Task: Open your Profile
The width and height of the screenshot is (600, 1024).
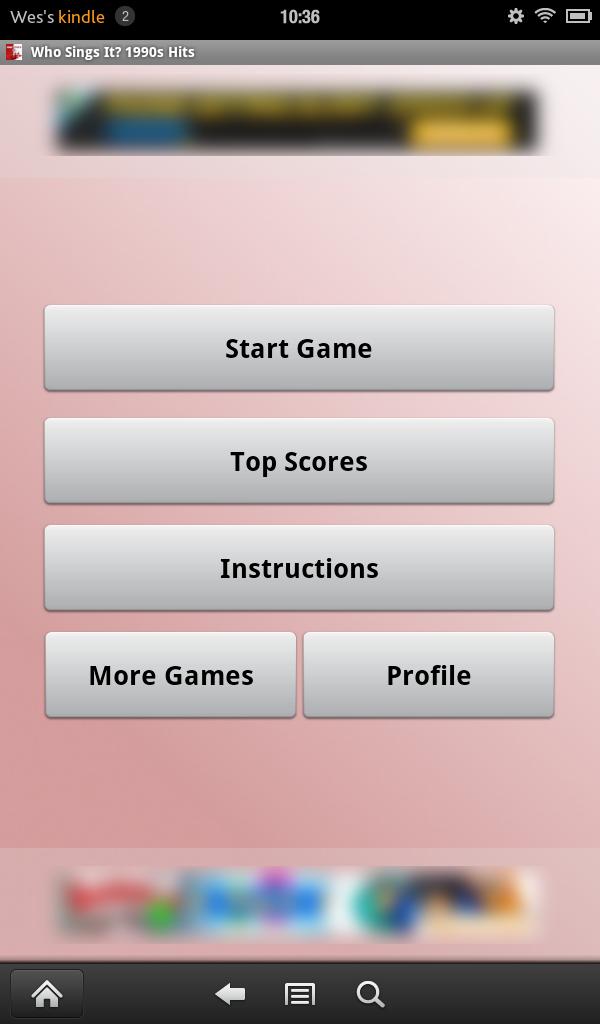Action: tap(428, 675)
